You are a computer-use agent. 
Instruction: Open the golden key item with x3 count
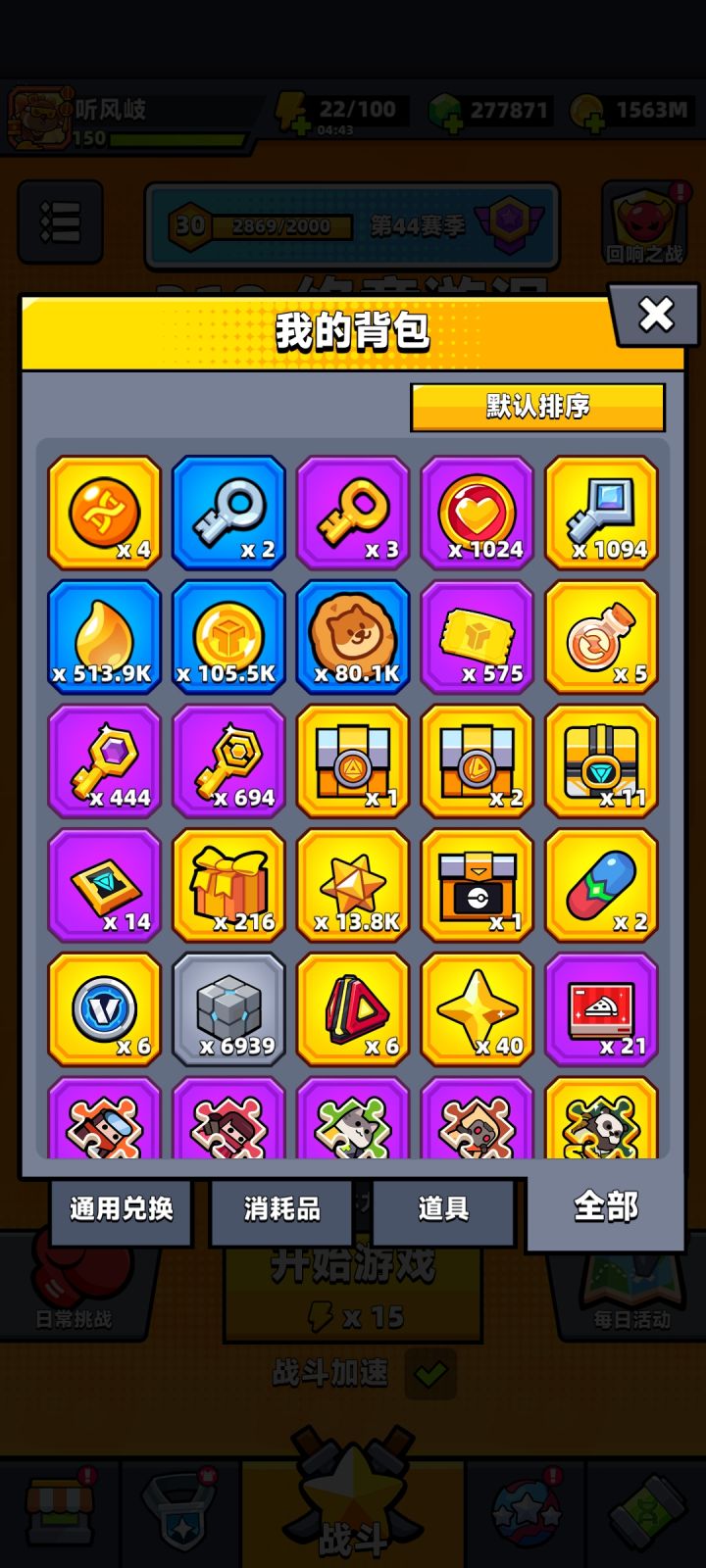click(353, 514)
